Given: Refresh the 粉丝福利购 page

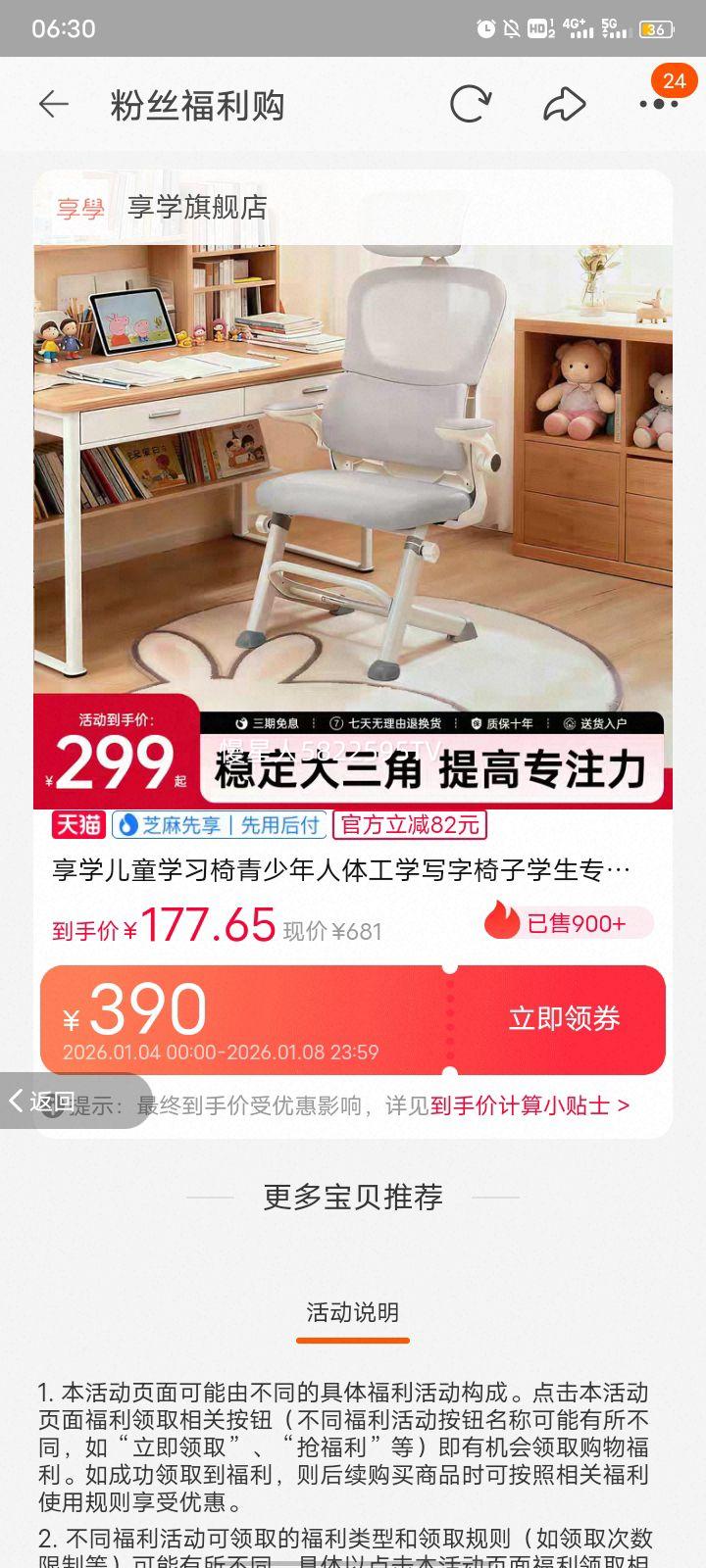Looking at the screenshot, I should pos(474,105).
